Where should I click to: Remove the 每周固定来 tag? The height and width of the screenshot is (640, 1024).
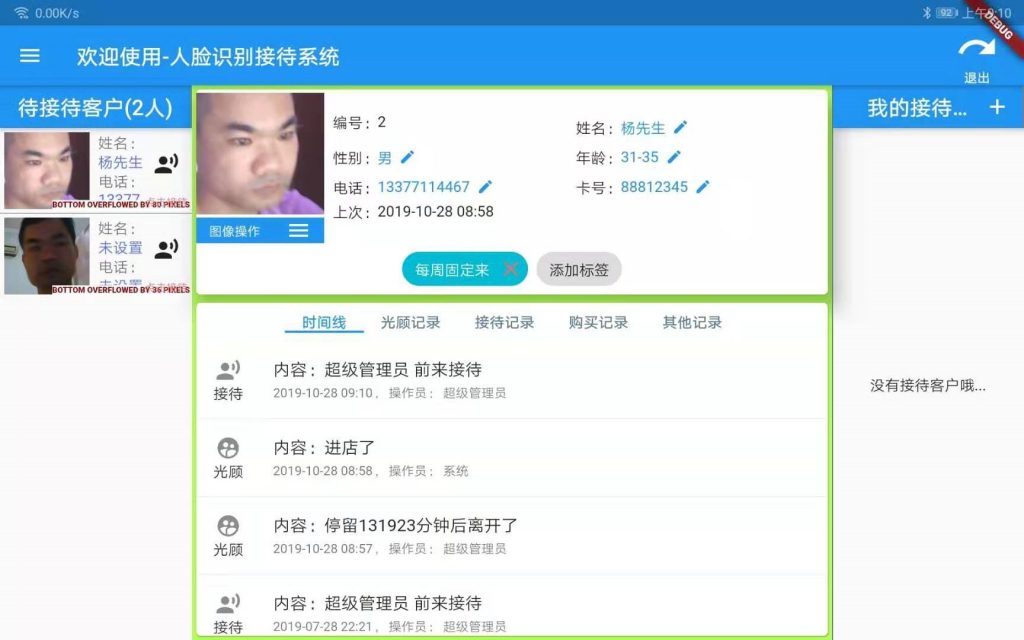point(511,269)
